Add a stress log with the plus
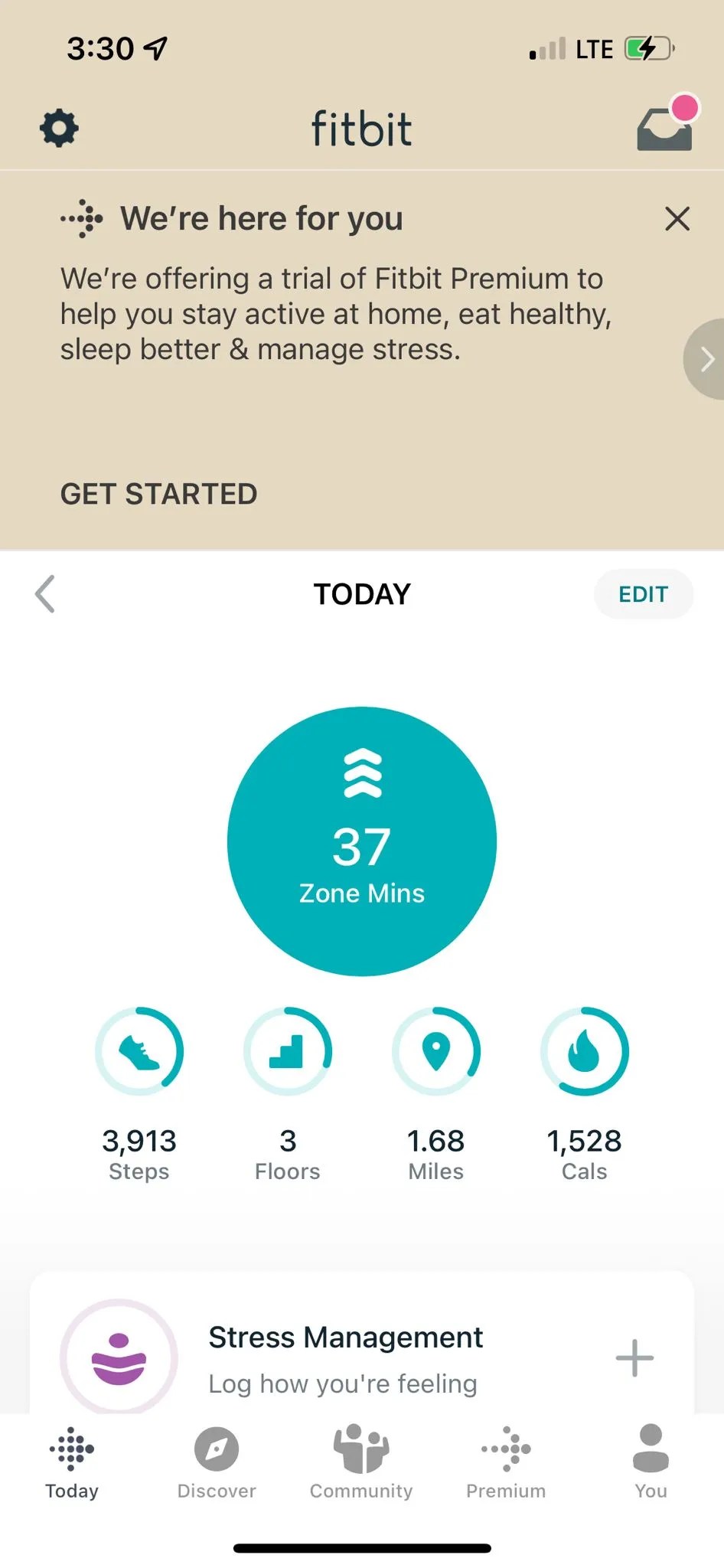Screen dimensions: 724x1568 (633, 1357)
